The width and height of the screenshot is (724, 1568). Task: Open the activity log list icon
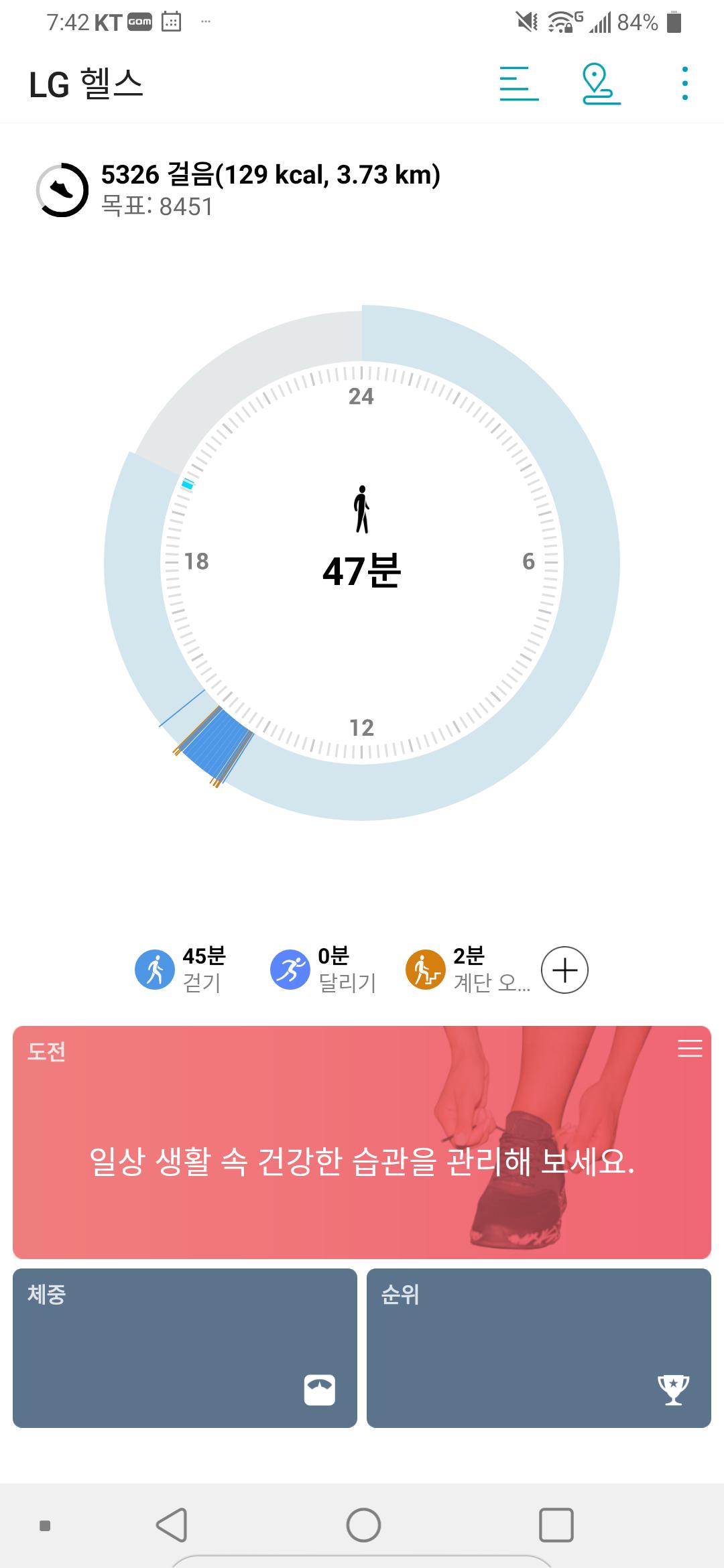519,84
